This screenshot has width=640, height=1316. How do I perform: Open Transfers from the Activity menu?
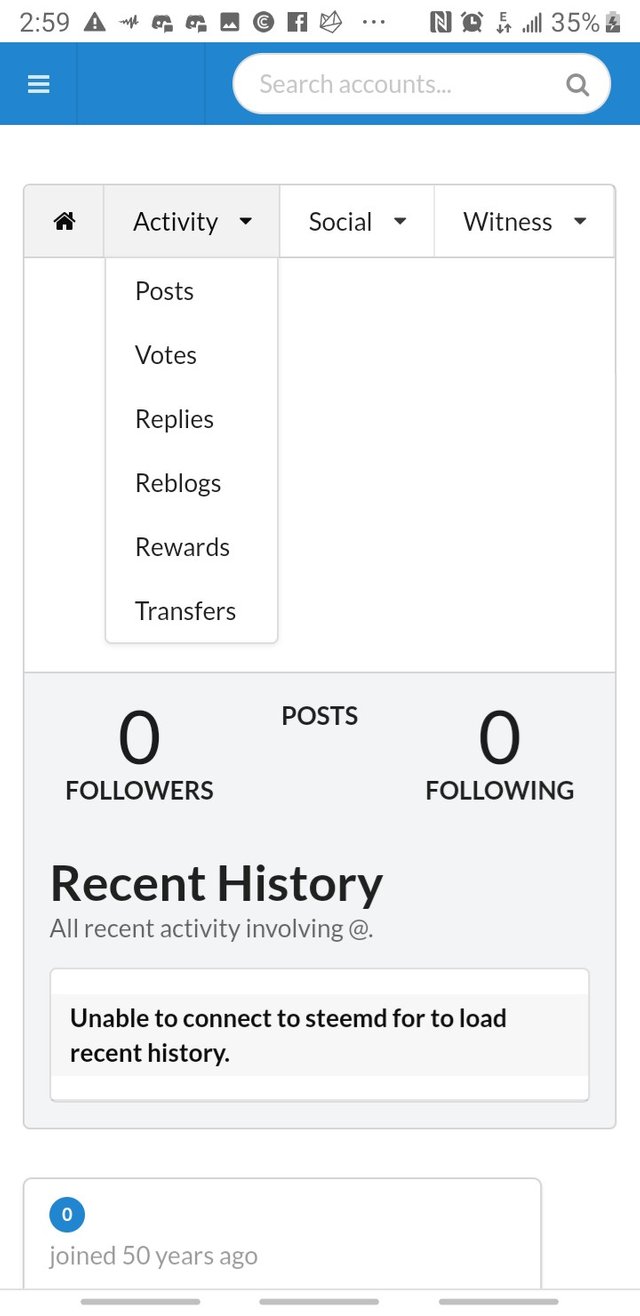click(186, 611)
